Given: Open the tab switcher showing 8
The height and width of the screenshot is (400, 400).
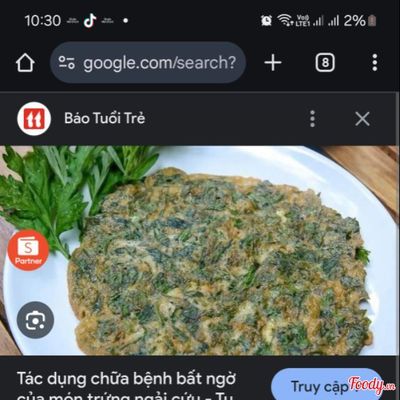Looking at the screenshot, I should tap(325, 63).
